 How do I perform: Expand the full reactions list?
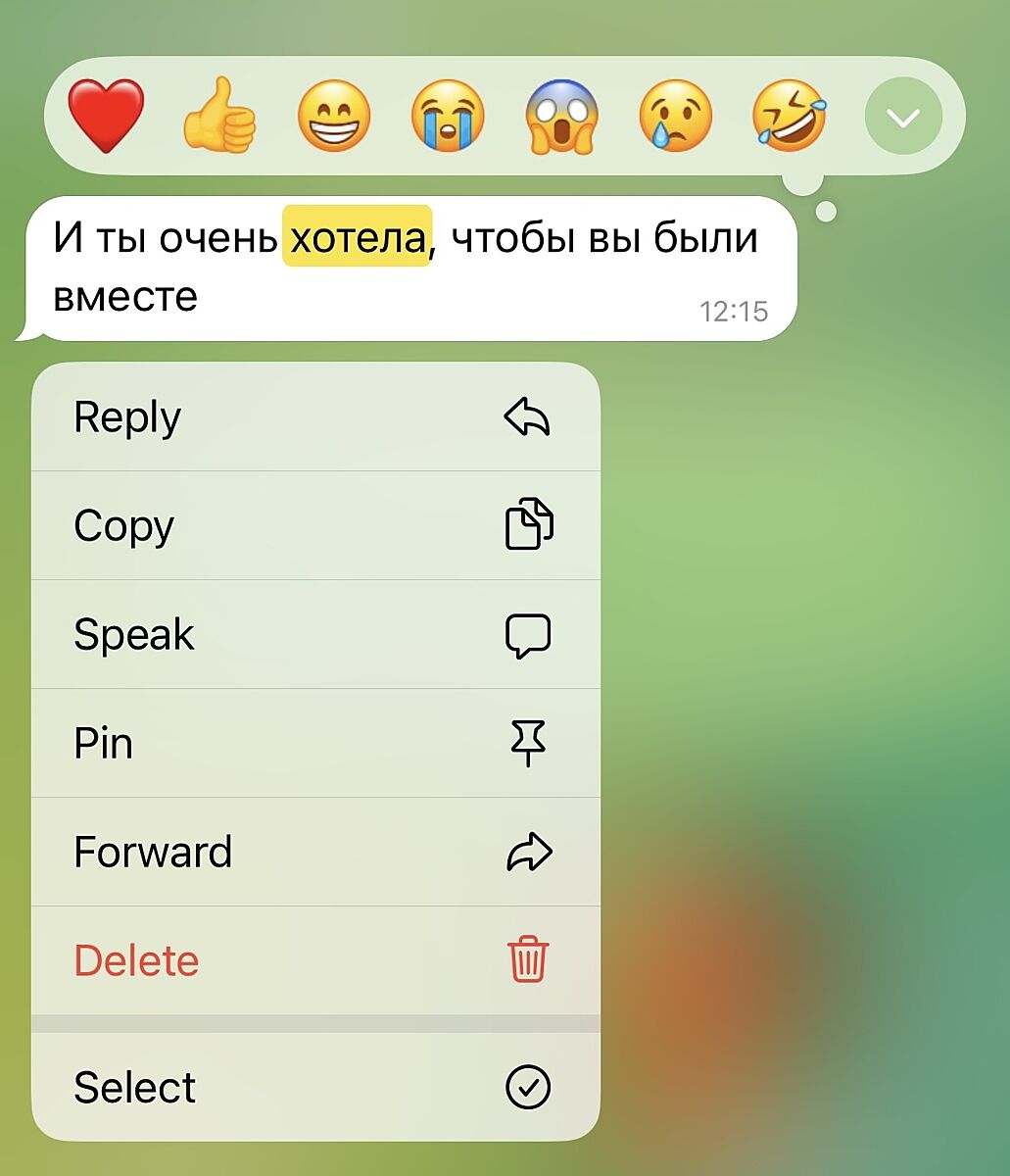click(903, 117)
